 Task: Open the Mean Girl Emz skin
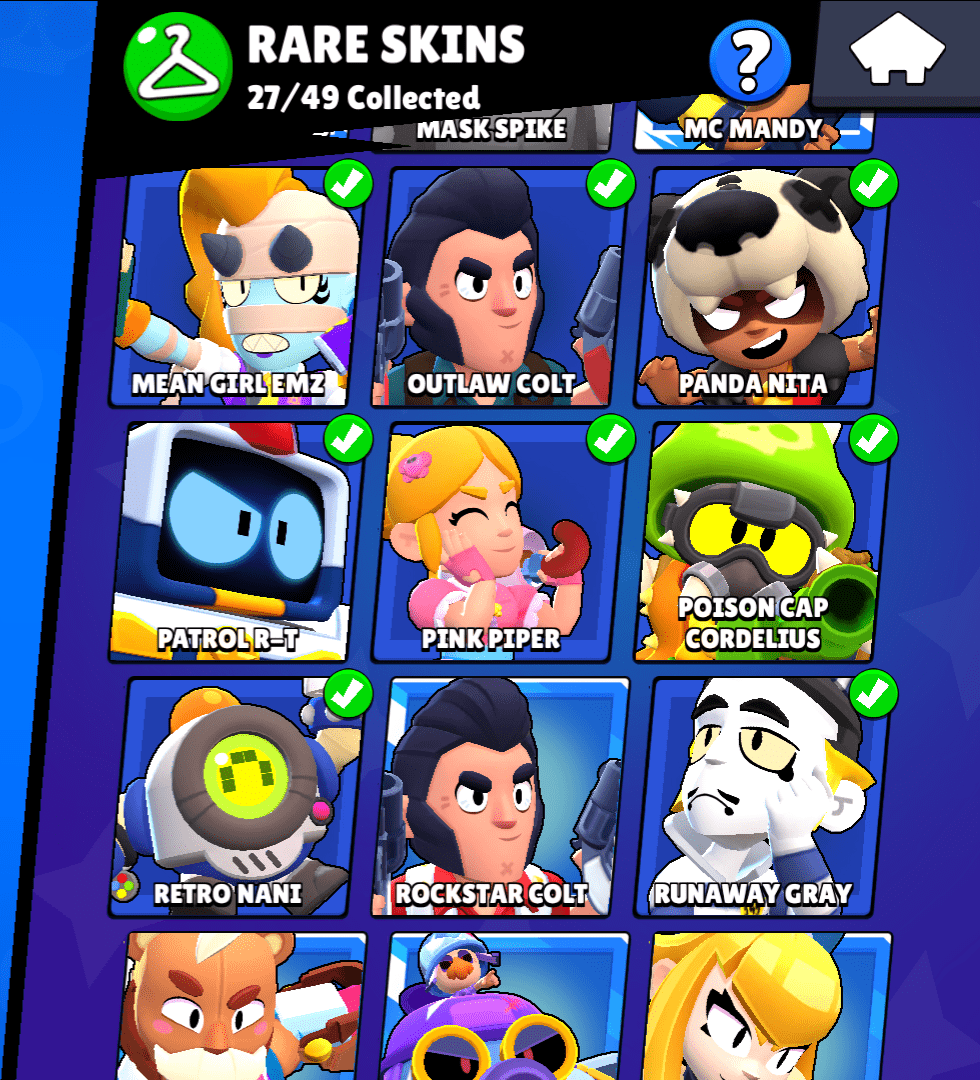point(238,288)
